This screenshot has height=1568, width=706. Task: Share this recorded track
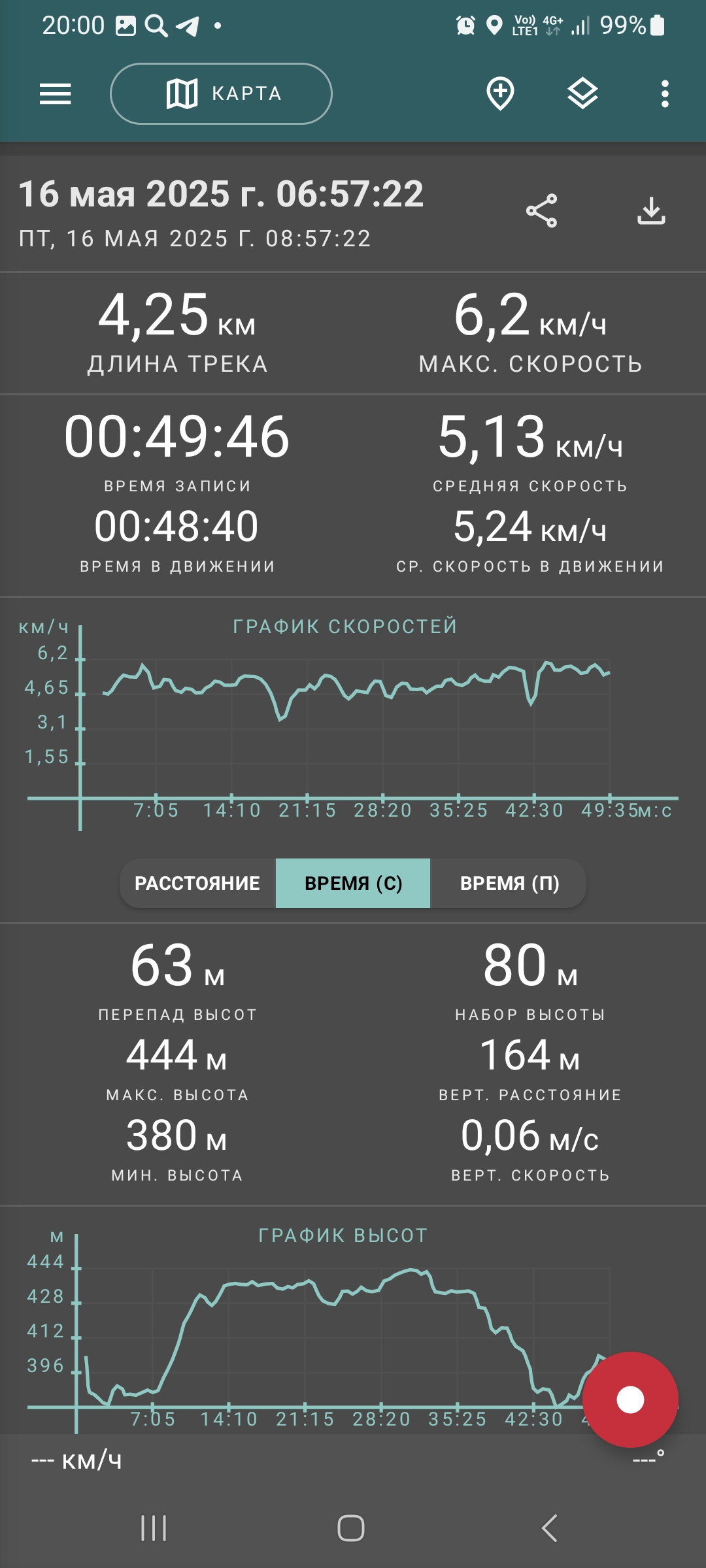(542, 211)
